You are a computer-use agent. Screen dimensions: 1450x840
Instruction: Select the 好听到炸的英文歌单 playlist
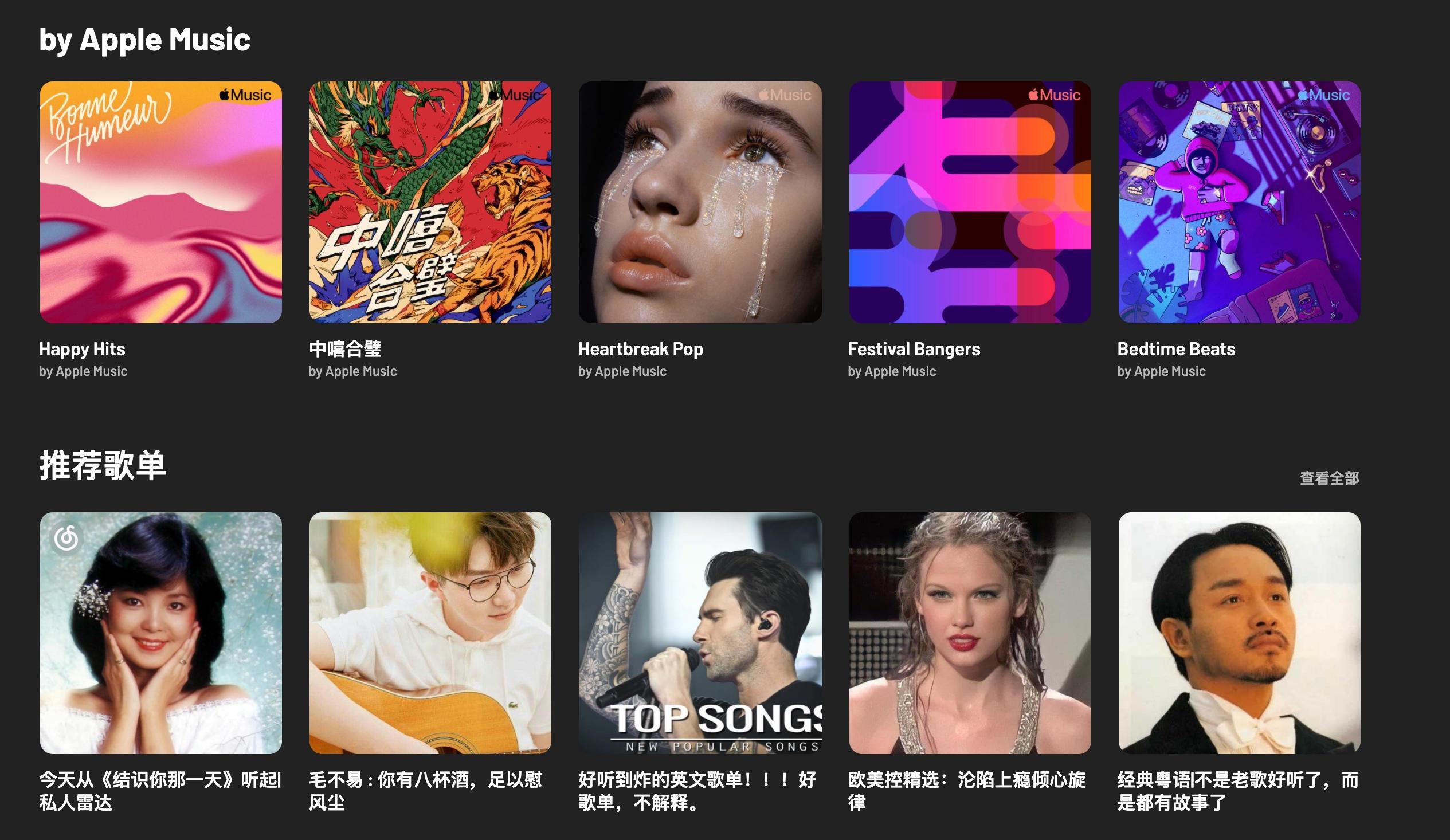[x=700, y=633]
